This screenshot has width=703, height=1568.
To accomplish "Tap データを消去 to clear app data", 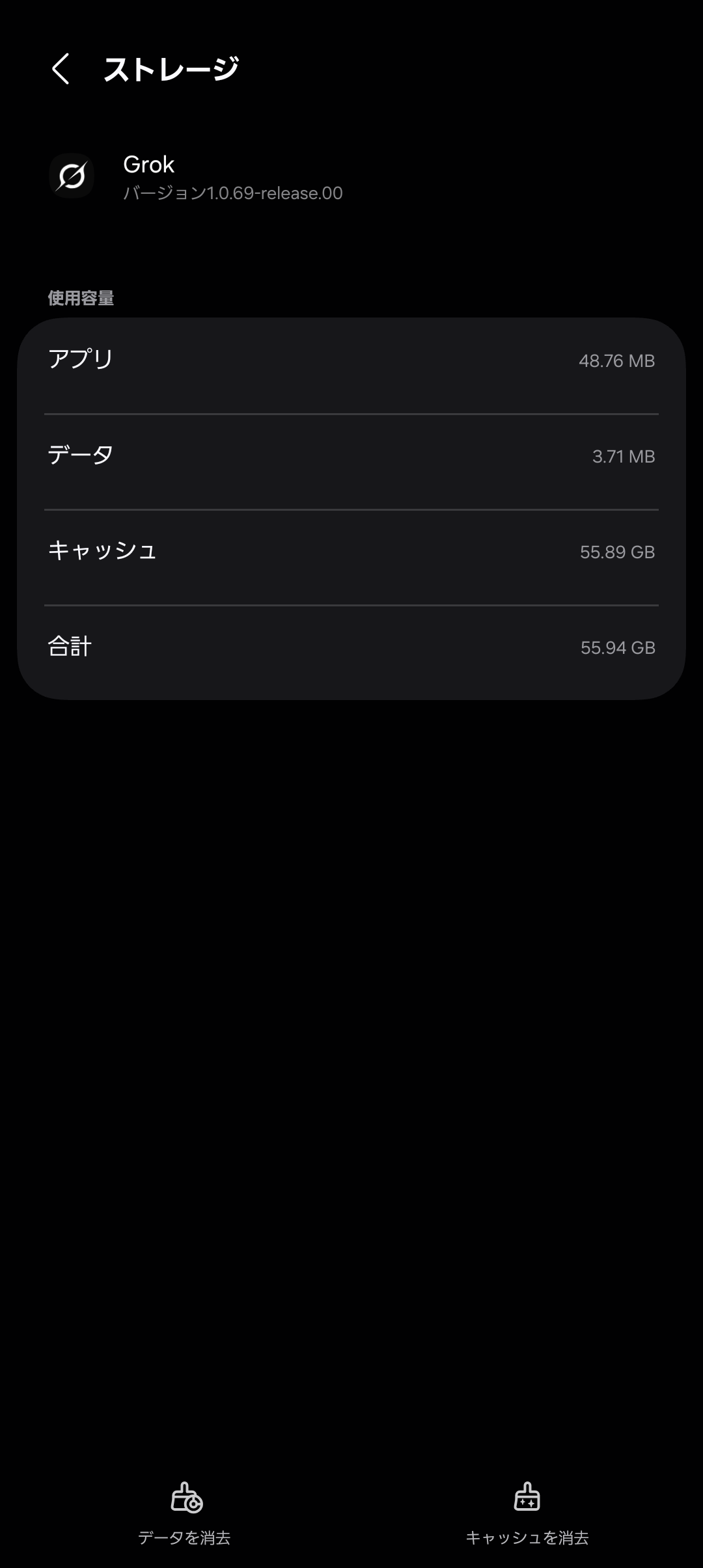I will tap(185, 1512).
